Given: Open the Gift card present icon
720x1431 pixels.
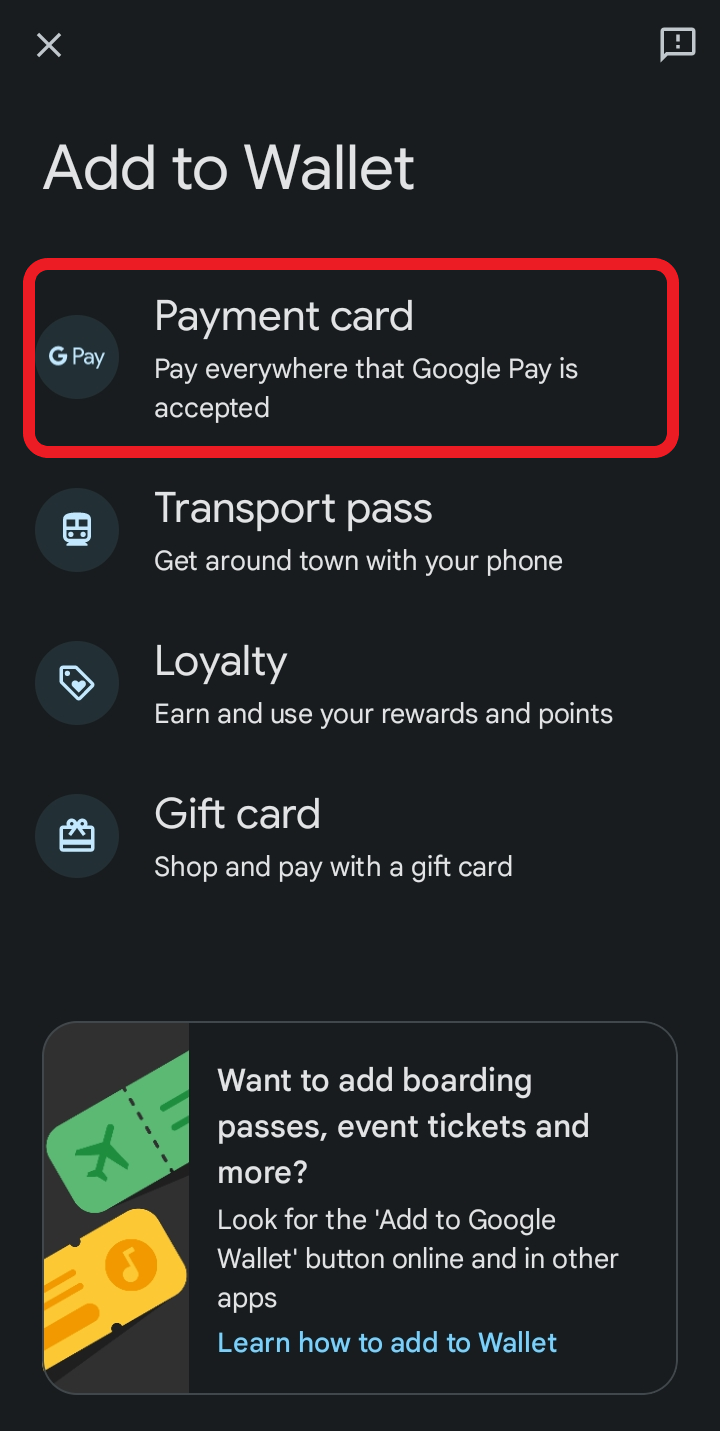Looking at the screenshot, I should point(77,835).
